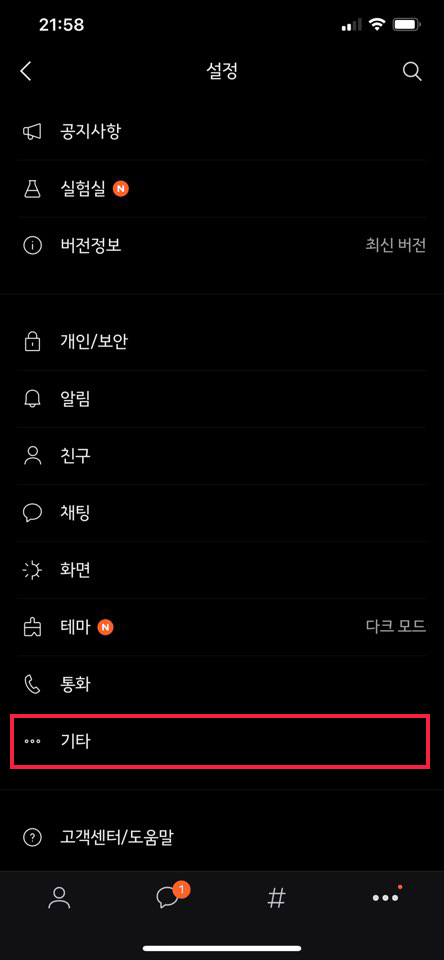
Task: Open 알림 notification settings
Action: coord(222,399)
